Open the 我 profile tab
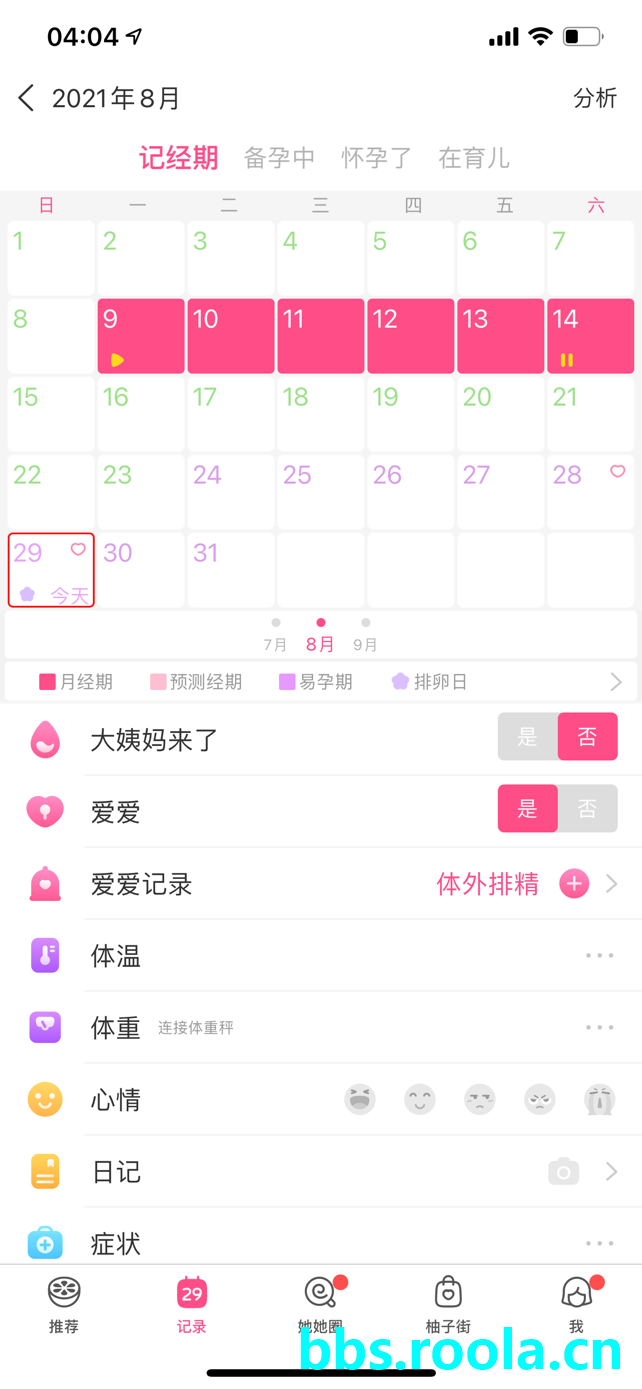This screenshot has height=1389, width=642. (576, 1305)
